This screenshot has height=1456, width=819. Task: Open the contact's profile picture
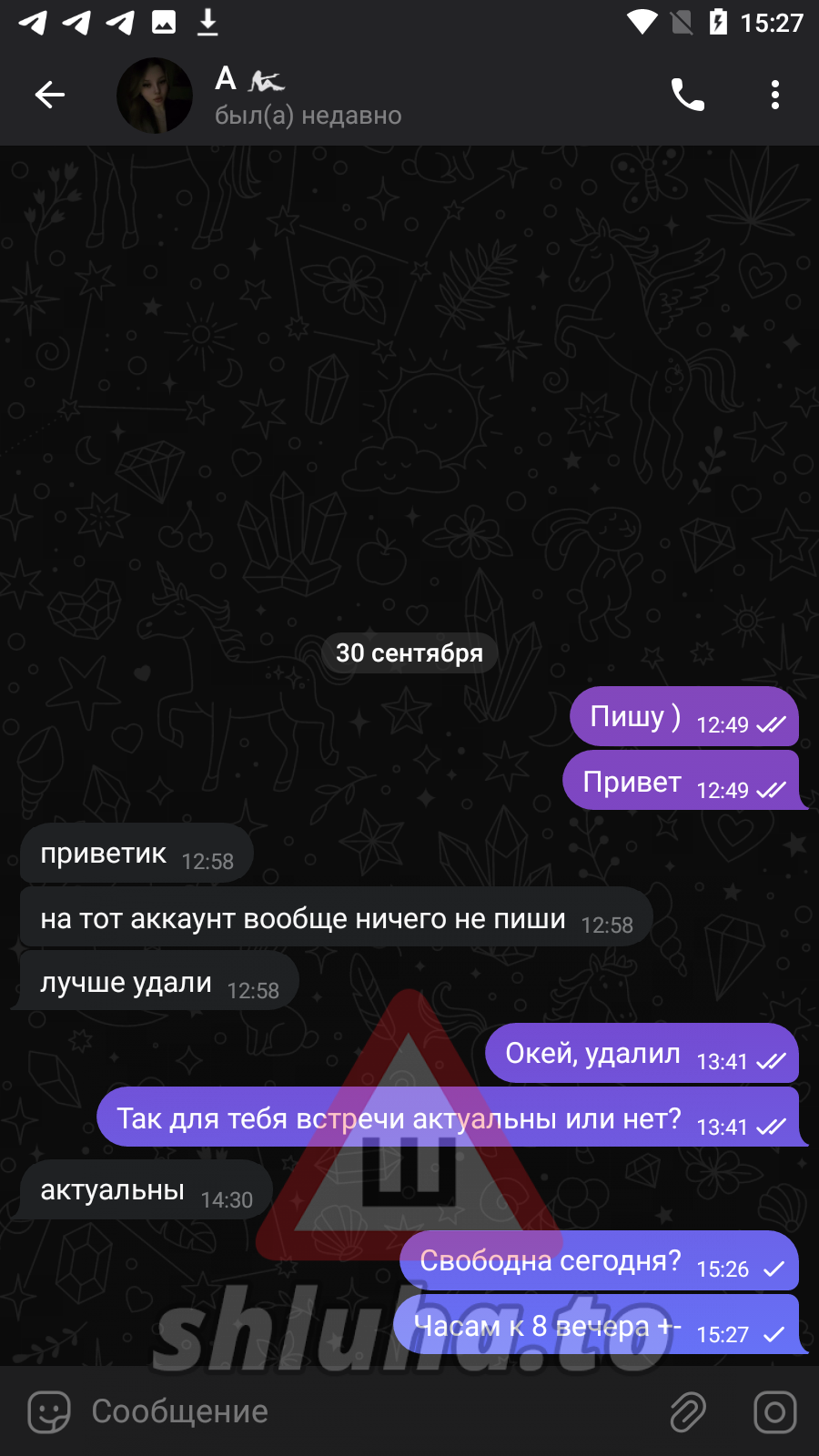[155, 96]
